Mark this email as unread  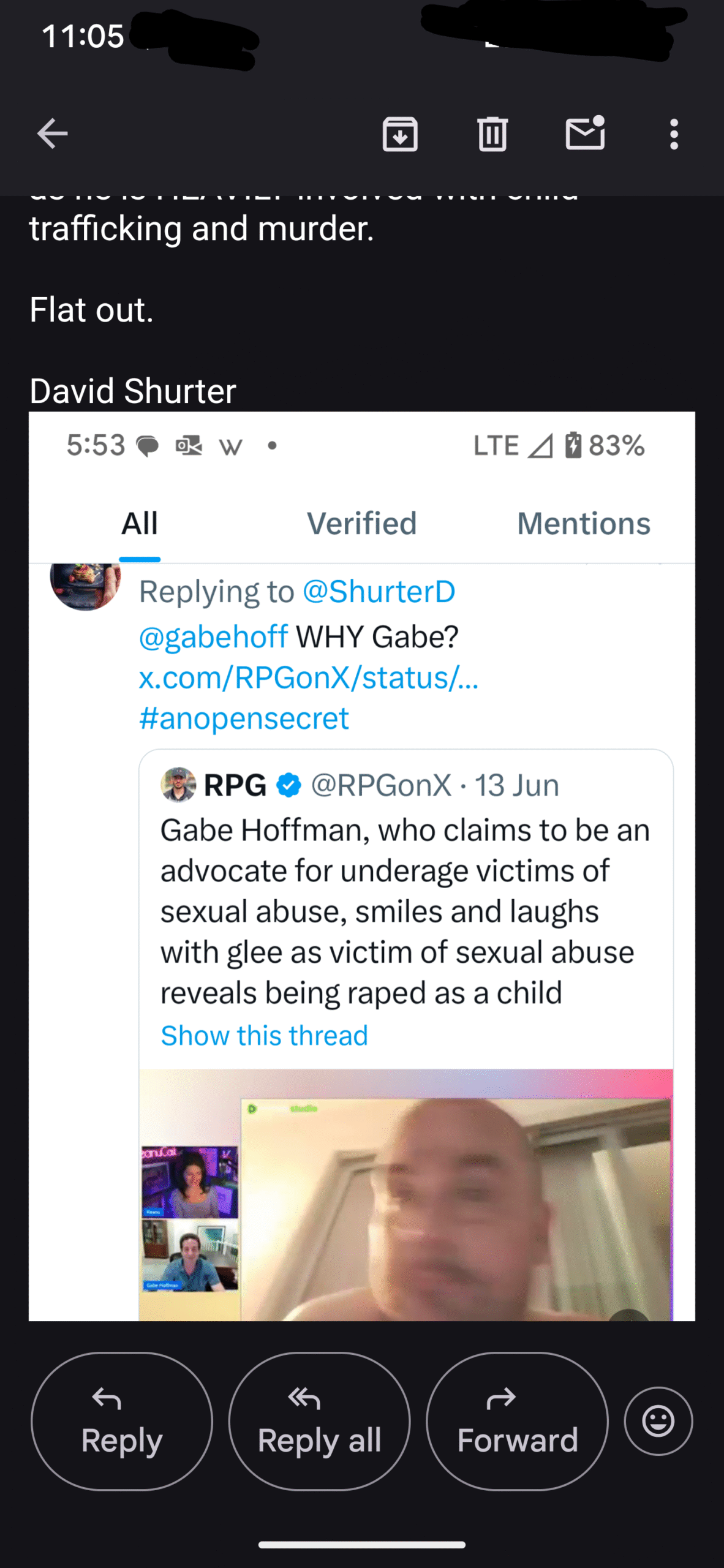[x=585, y=132]
